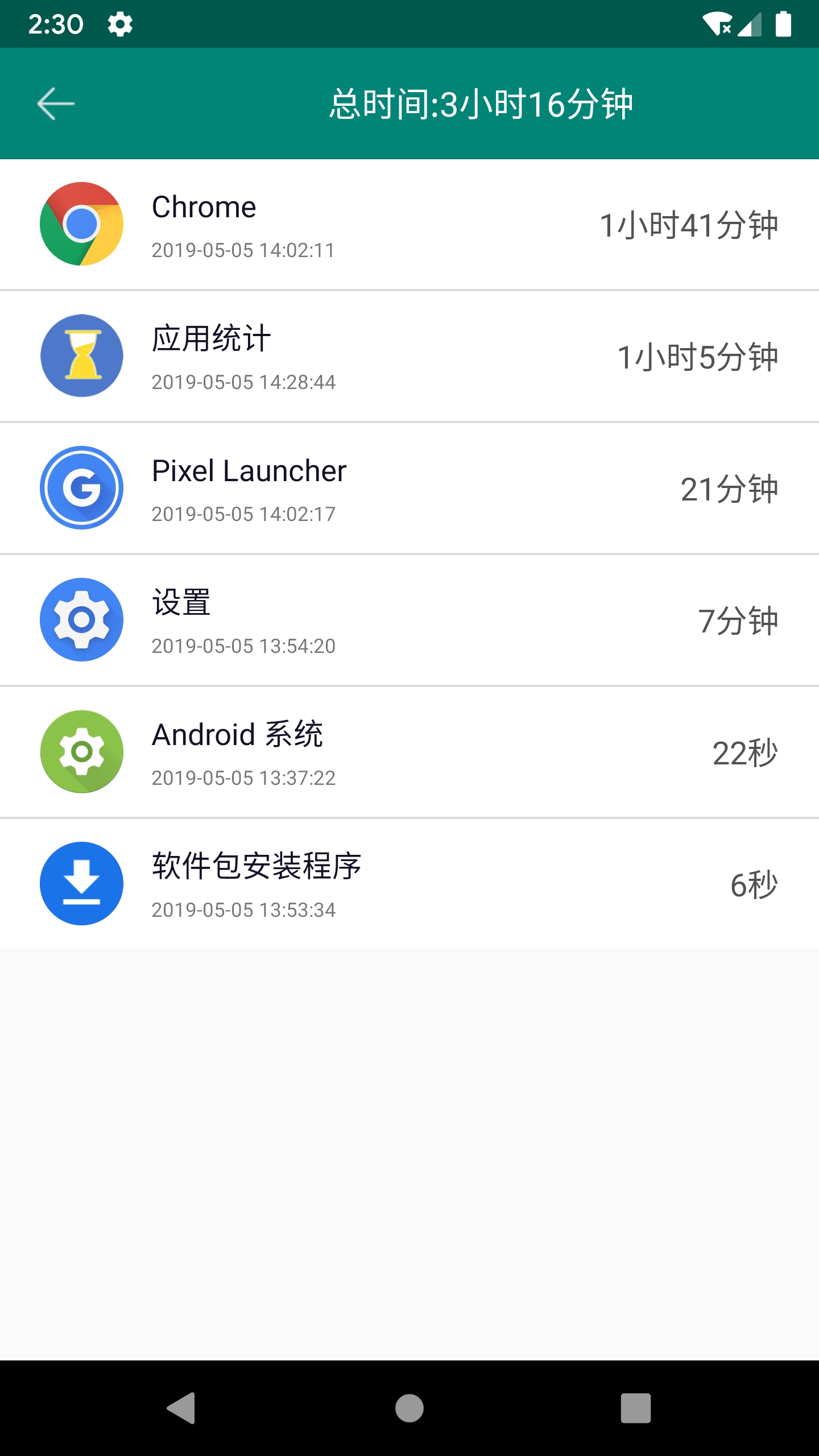Open the Chrome app icon
Image resolution: width=819 pixels, height=1456 pixels.
(x=81, y=224)
